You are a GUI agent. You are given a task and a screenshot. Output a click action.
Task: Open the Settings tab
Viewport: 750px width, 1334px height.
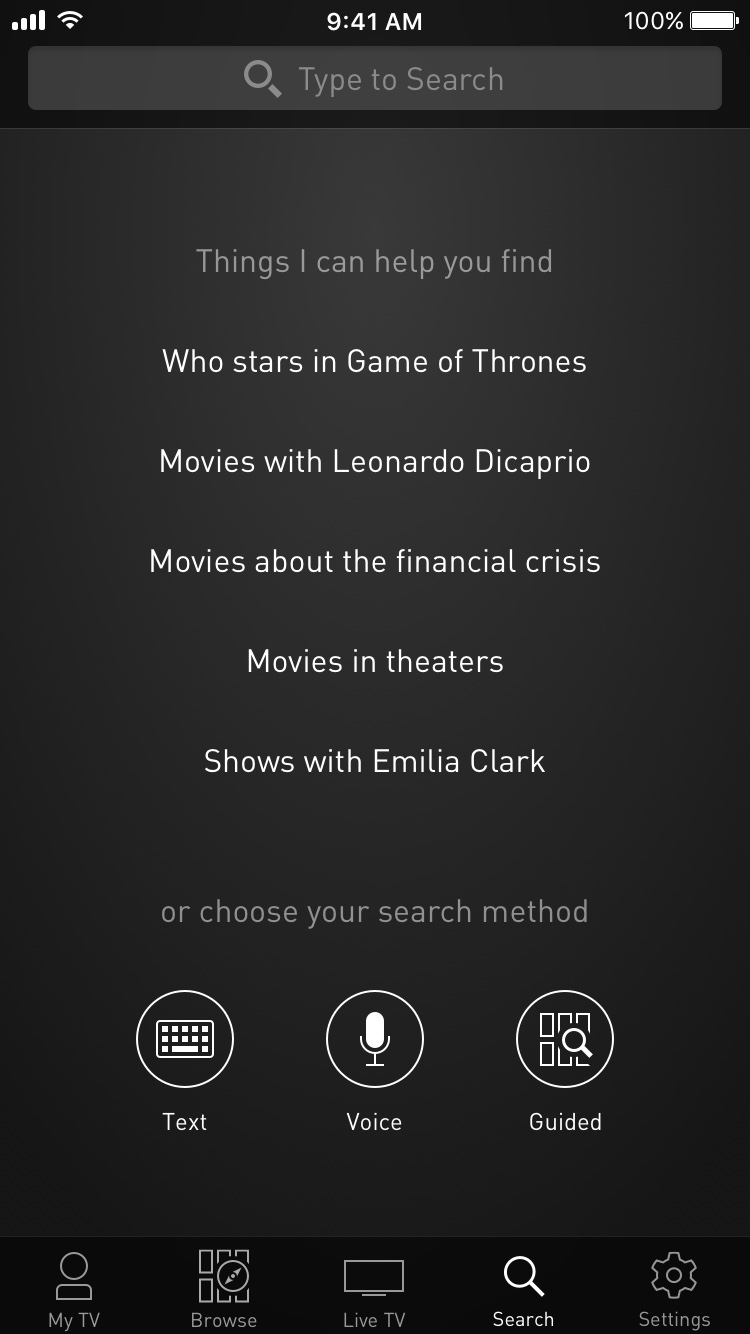674,1288
